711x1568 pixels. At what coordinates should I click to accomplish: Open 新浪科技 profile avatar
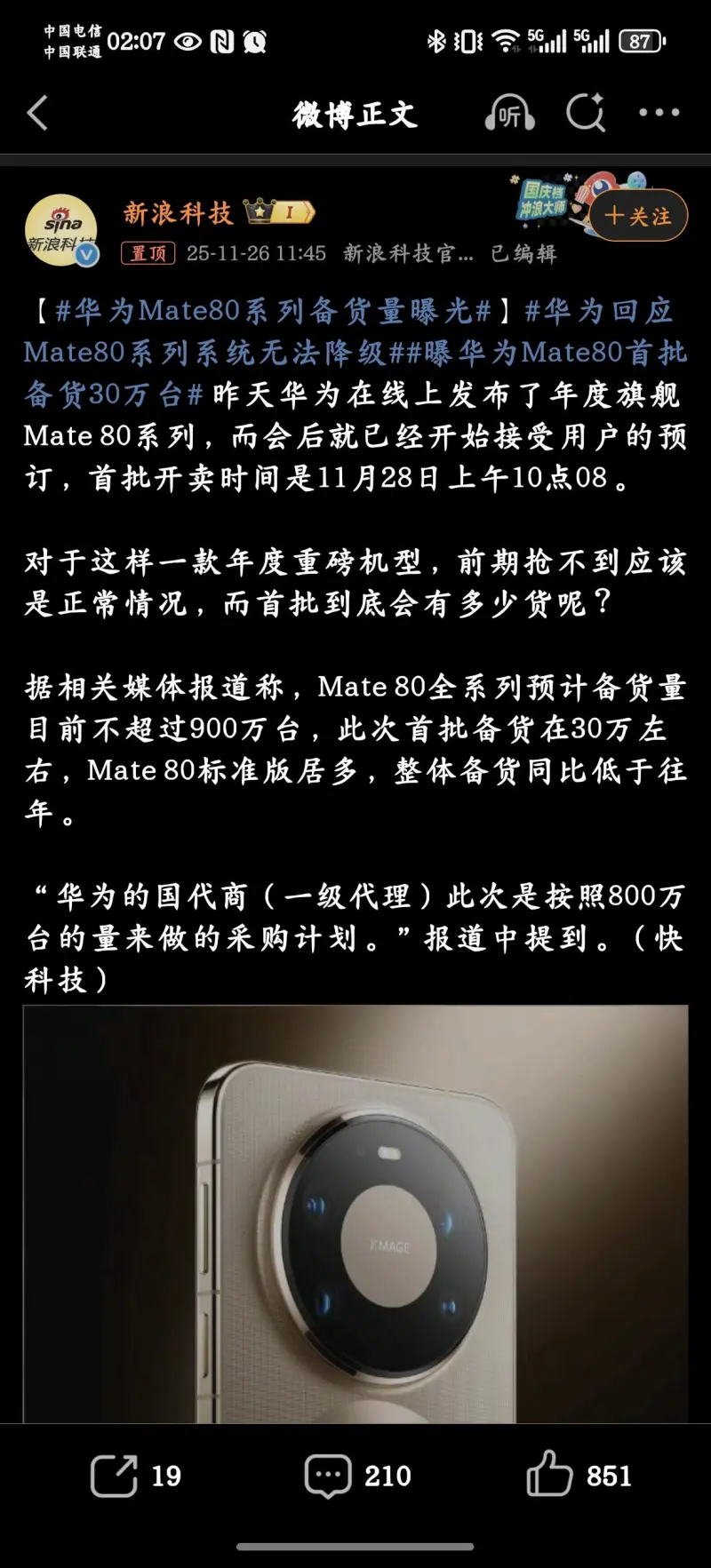pyautogui.click(x=60, y=231)
